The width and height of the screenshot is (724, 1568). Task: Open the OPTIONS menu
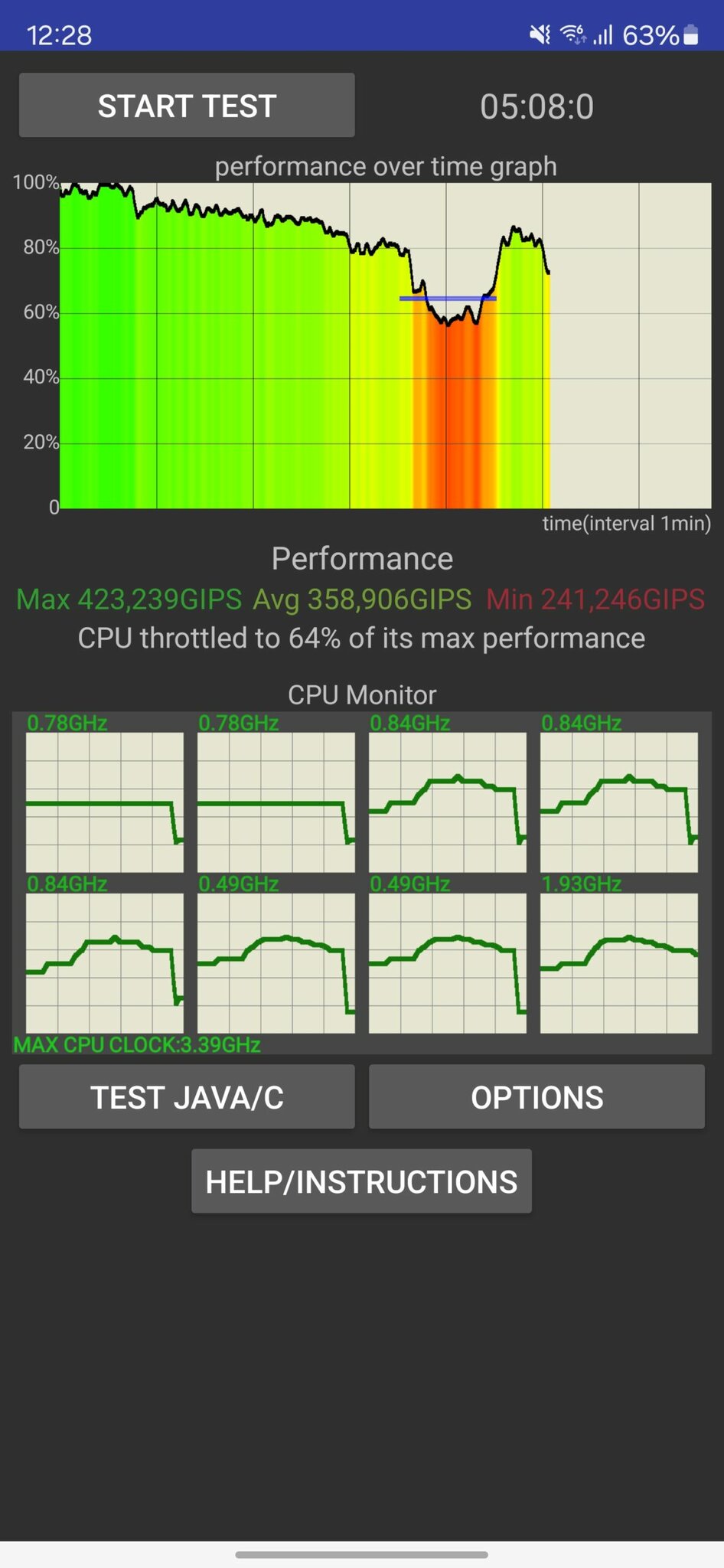(x=536, y=1096)
